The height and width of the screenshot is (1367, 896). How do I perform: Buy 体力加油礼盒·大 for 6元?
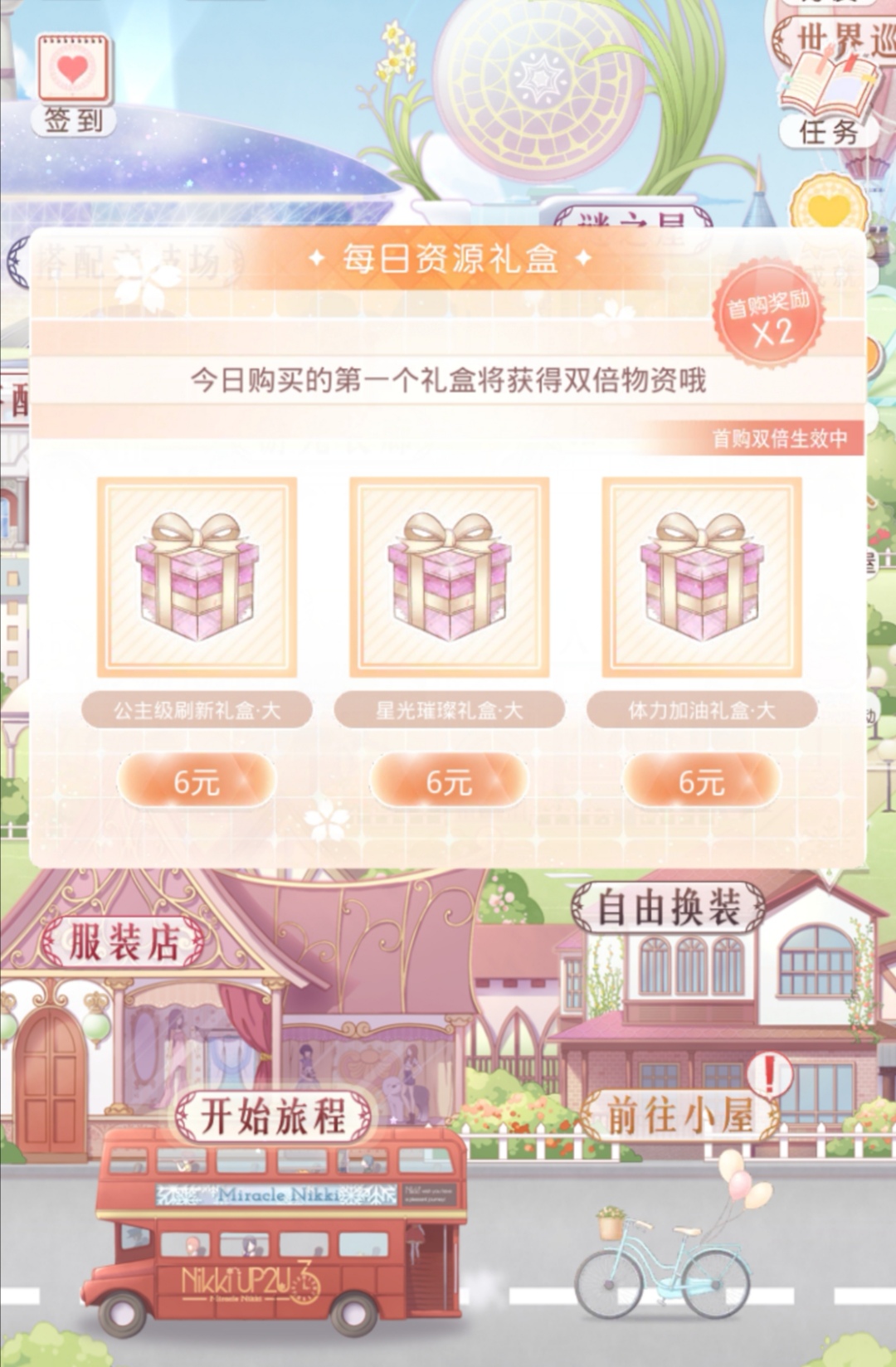[701, 781]
